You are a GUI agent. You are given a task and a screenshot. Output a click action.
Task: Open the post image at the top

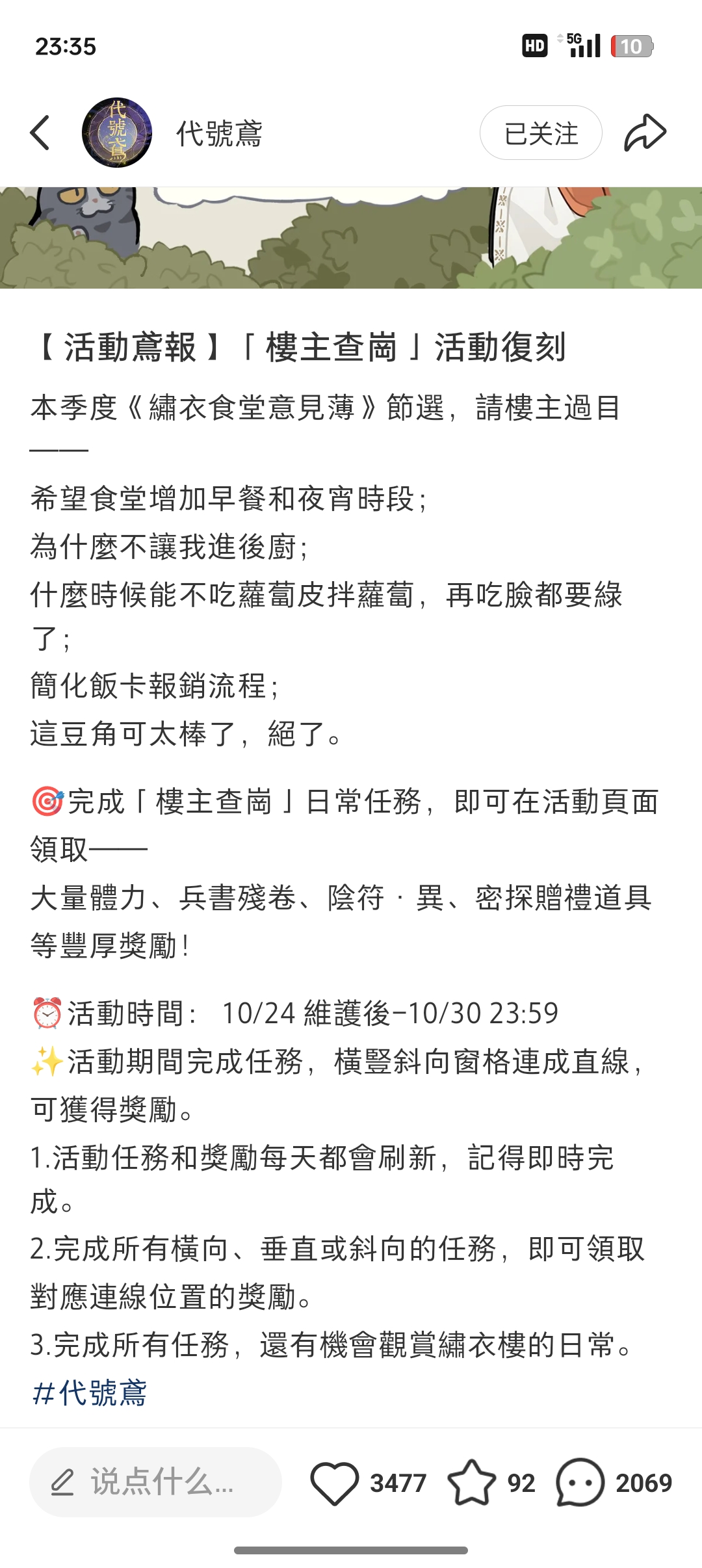point(351,238)
